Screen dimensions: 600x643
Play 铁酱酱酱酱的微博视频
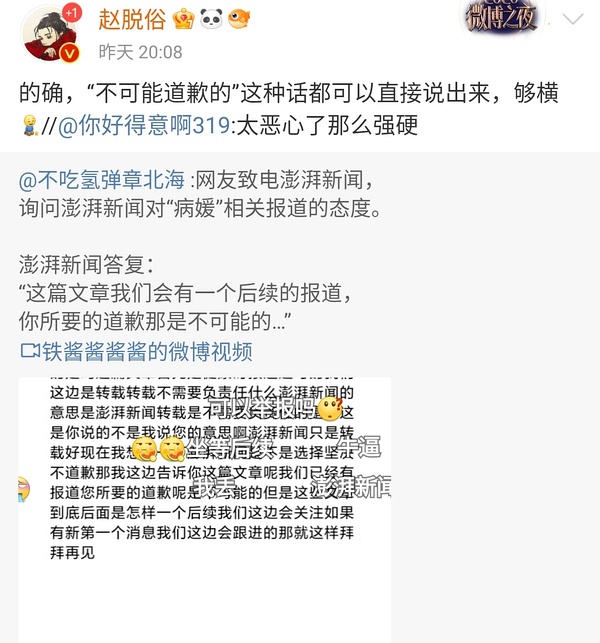[136, 351]
